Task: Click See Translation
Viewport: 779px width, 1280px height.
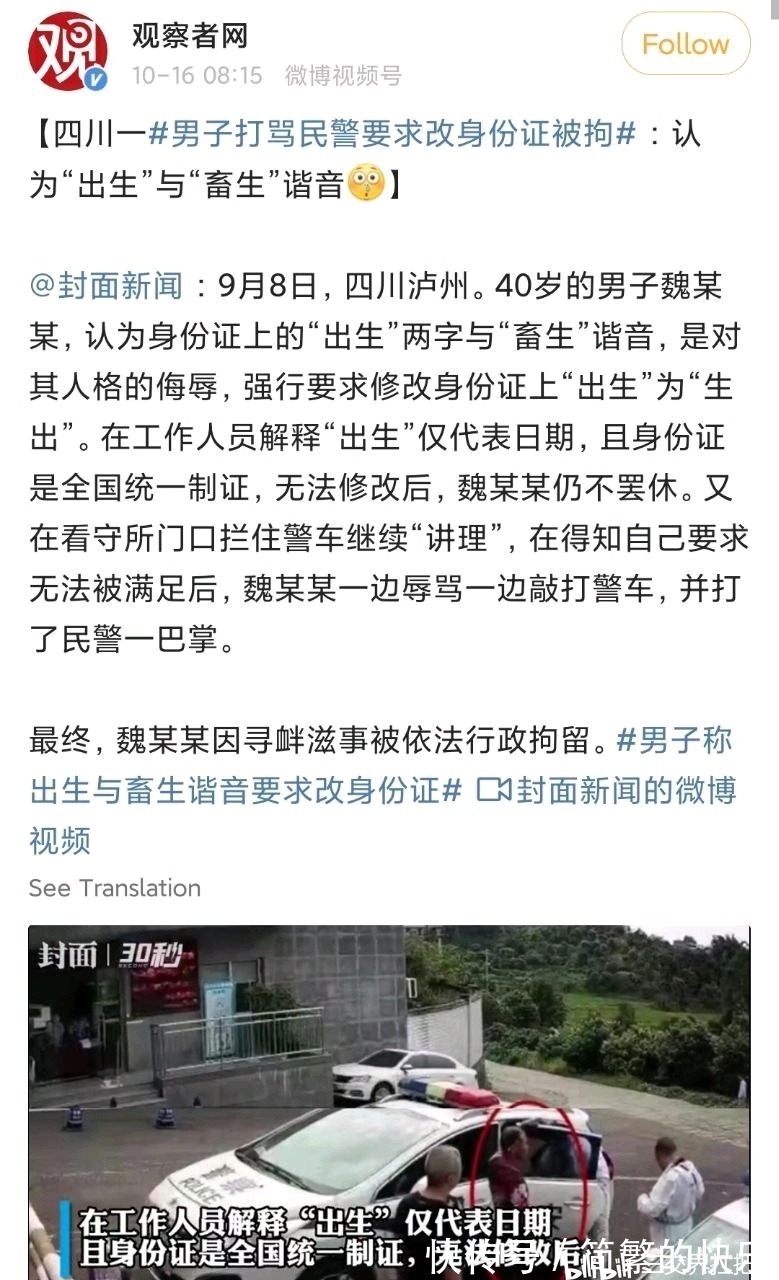Action: pyautogui.click(x=114, y=888)
